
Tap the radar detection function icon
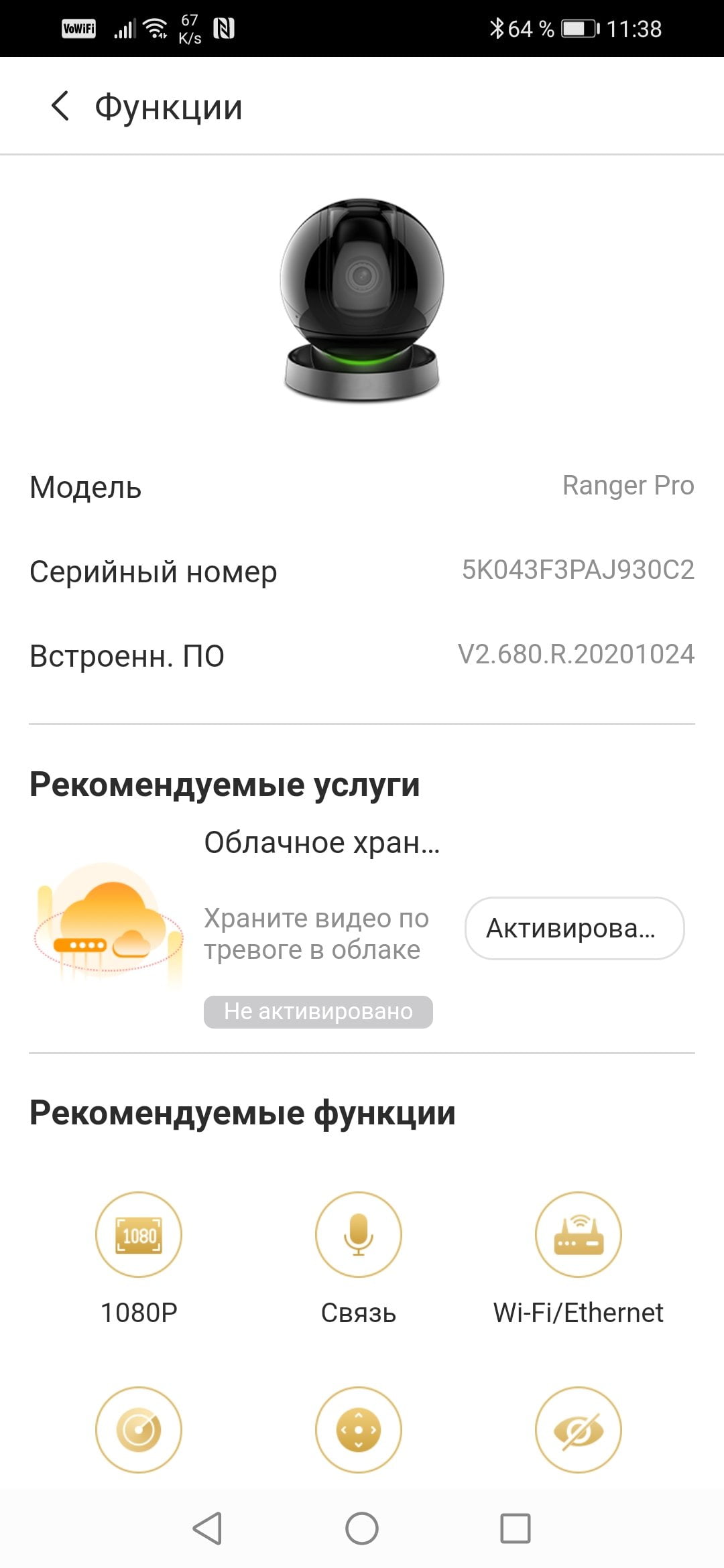tap(139, 1429)
